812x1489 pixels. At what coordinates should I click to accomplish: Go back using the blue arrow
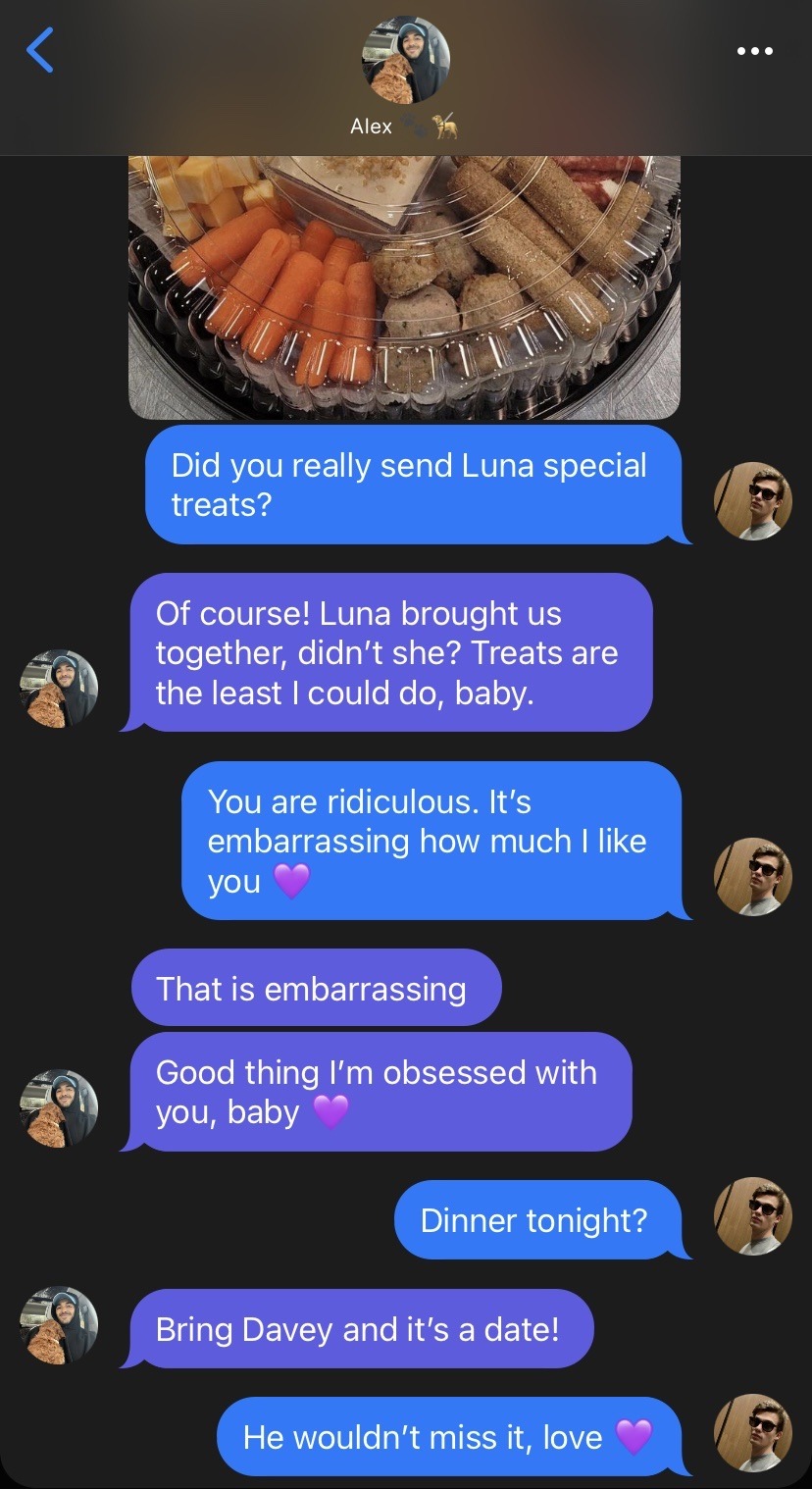tap(40, 51)
